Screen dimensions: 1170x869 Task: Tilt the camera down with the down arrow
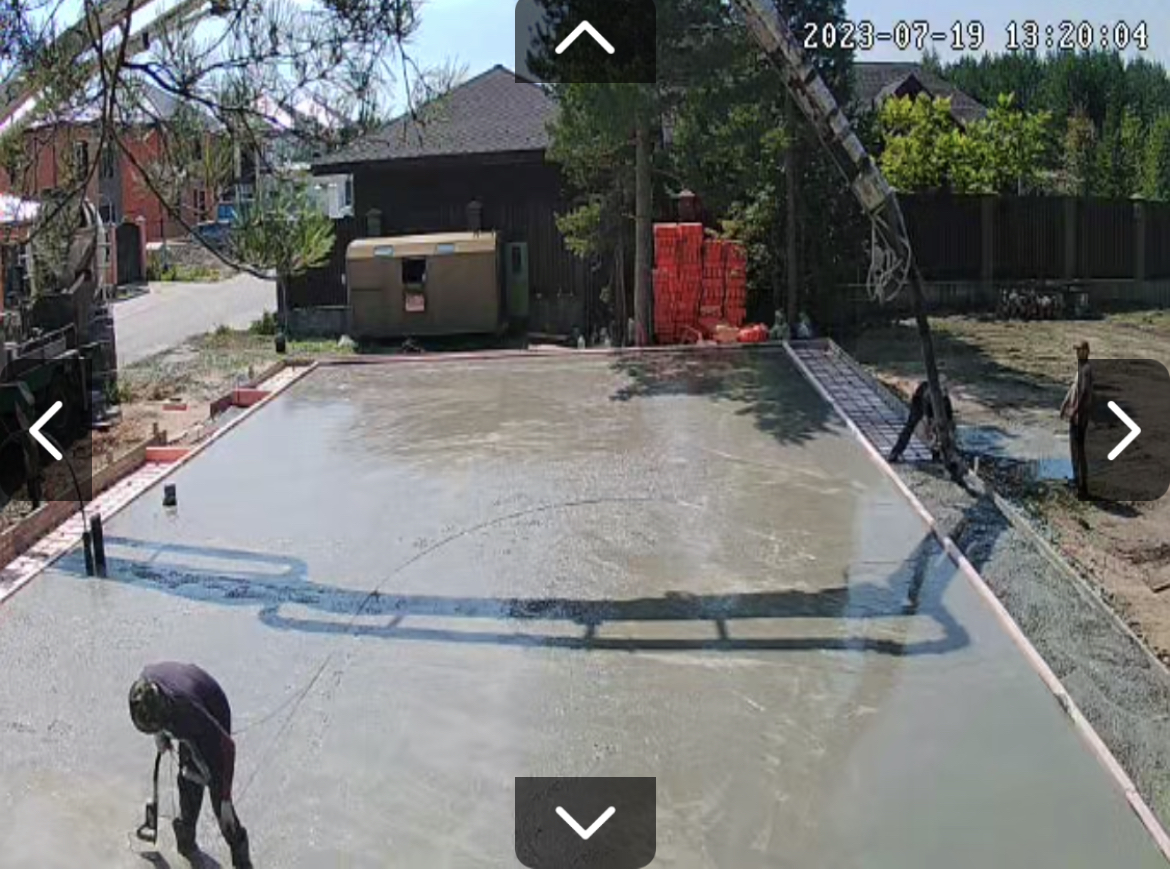pyautogui.click(x=585, y=822)
